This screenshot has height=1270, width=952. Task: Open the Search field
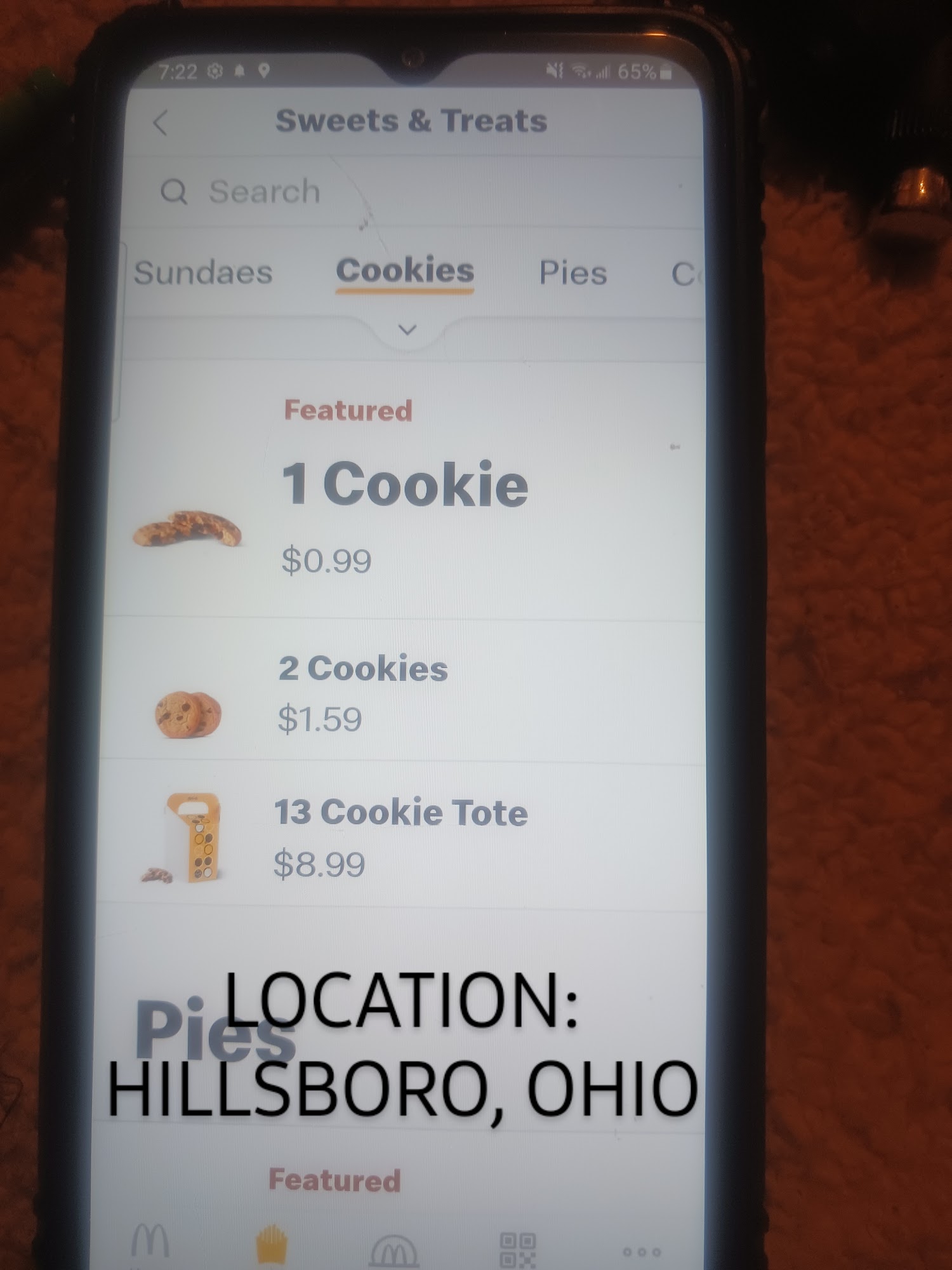(x=413, y=191)
